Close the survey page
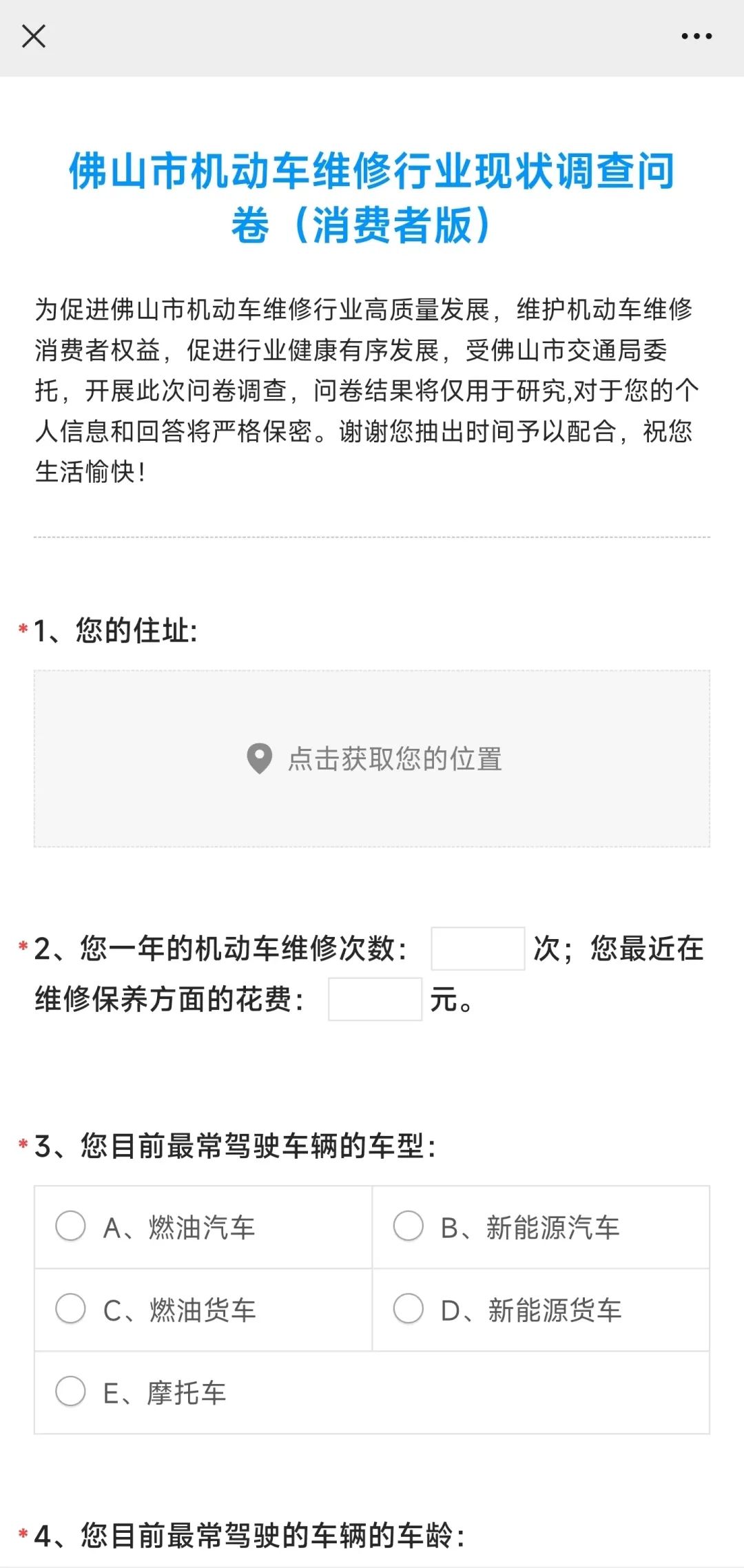Viewport: 744px width, 1568px height. [x=34, y=37]
